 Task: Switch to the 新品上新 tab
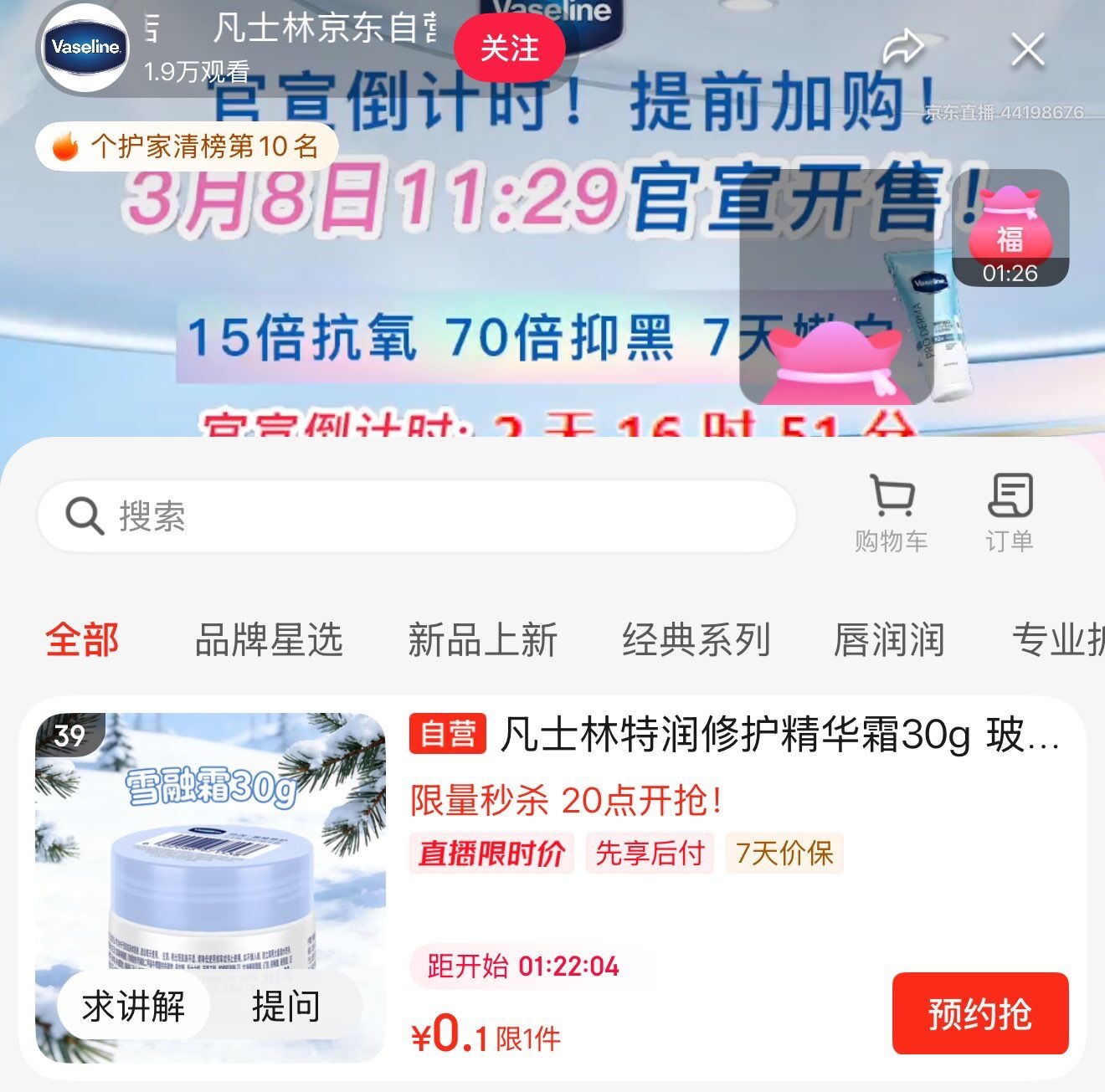pos(482,640)
